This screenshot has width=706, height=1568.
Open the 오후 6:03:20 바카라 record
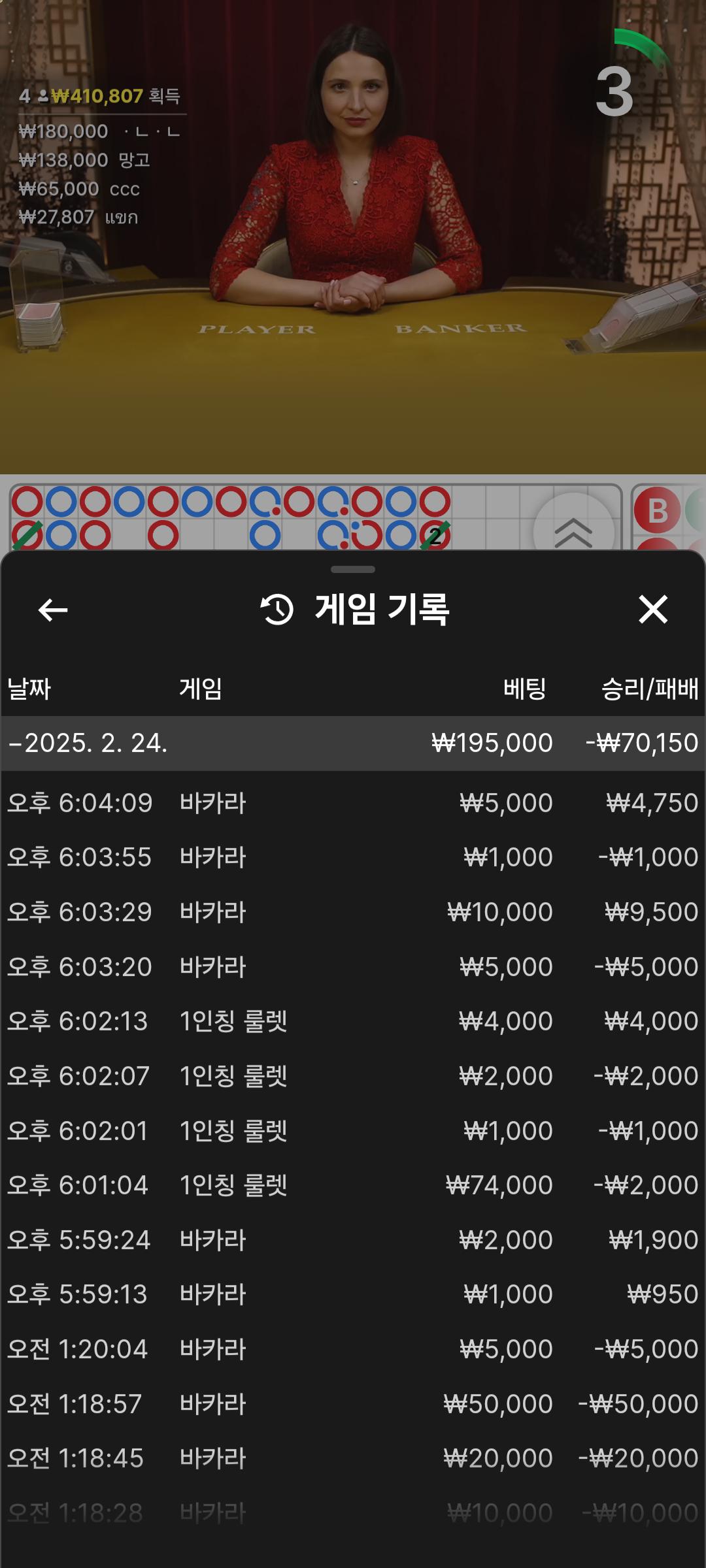click(353, 967)
